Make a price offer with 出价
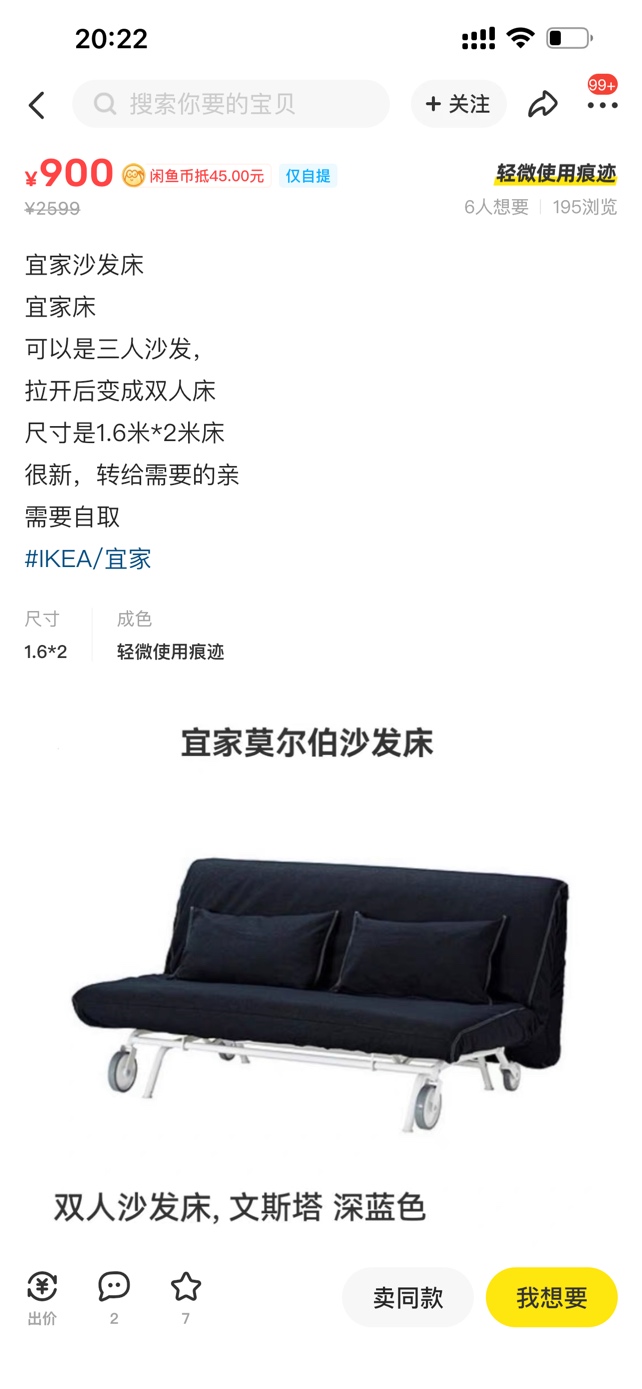Image resolution: width=642 pixels, height=1389 pixels. click(42, 1298)
